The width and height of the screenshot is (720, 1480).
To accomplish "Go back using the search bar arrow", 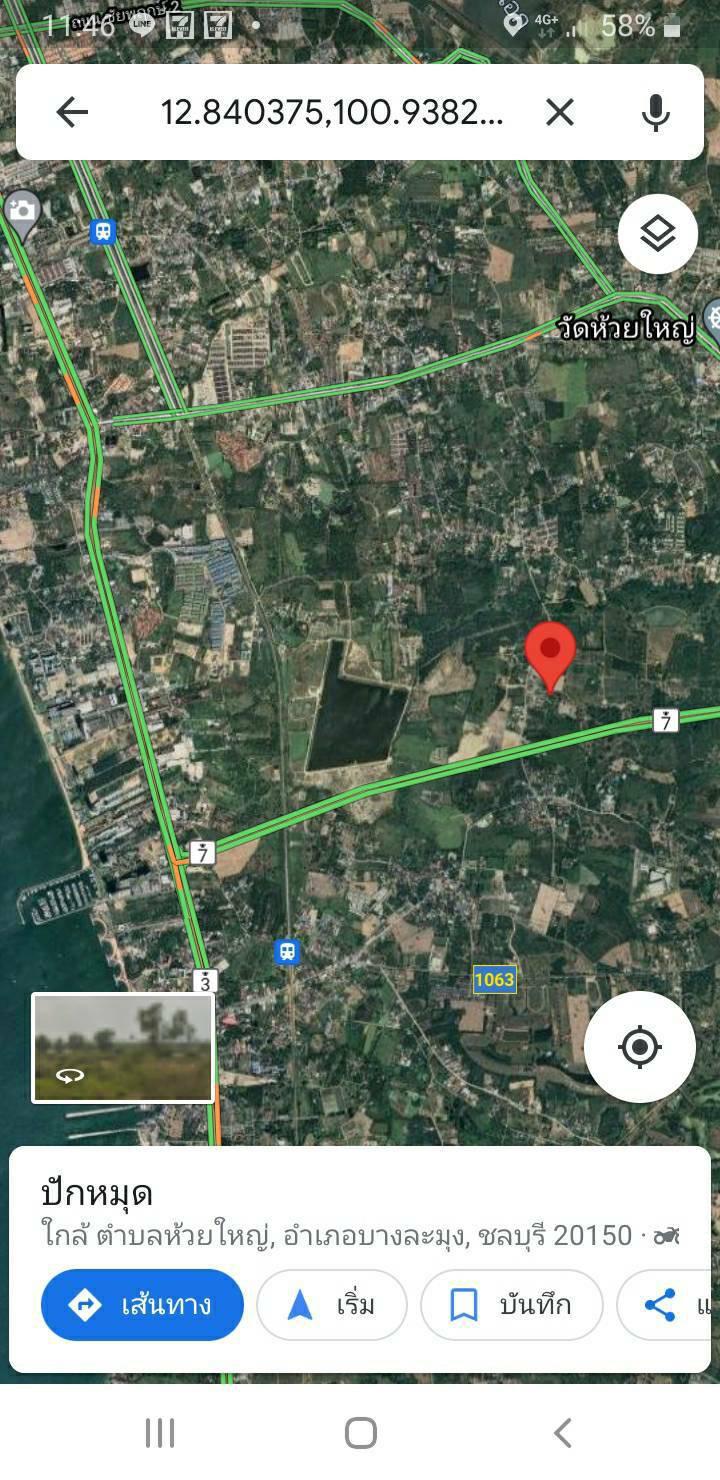I will pyautogui.click(x=72, y=112).
